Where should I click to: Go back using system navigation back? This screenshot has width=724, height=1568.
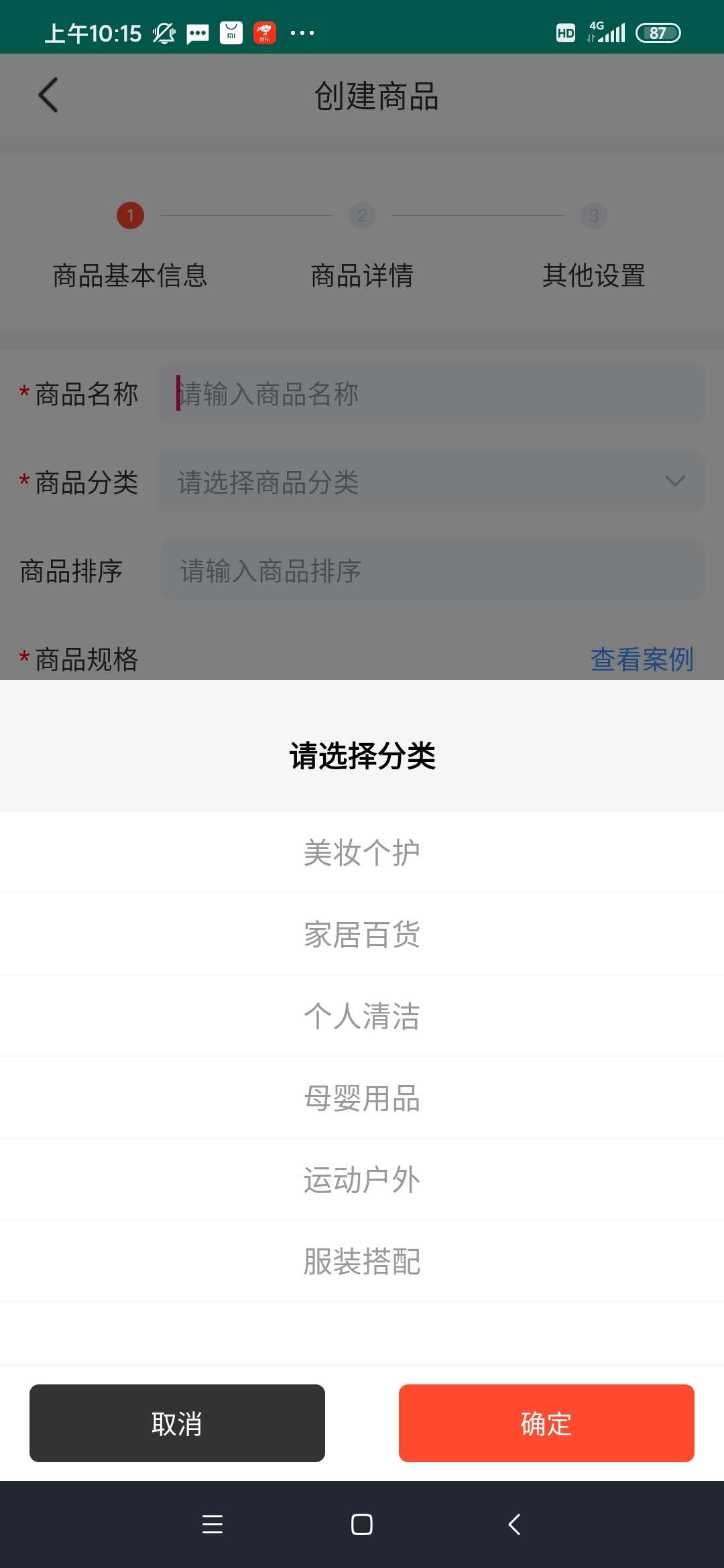(514, 1524)
